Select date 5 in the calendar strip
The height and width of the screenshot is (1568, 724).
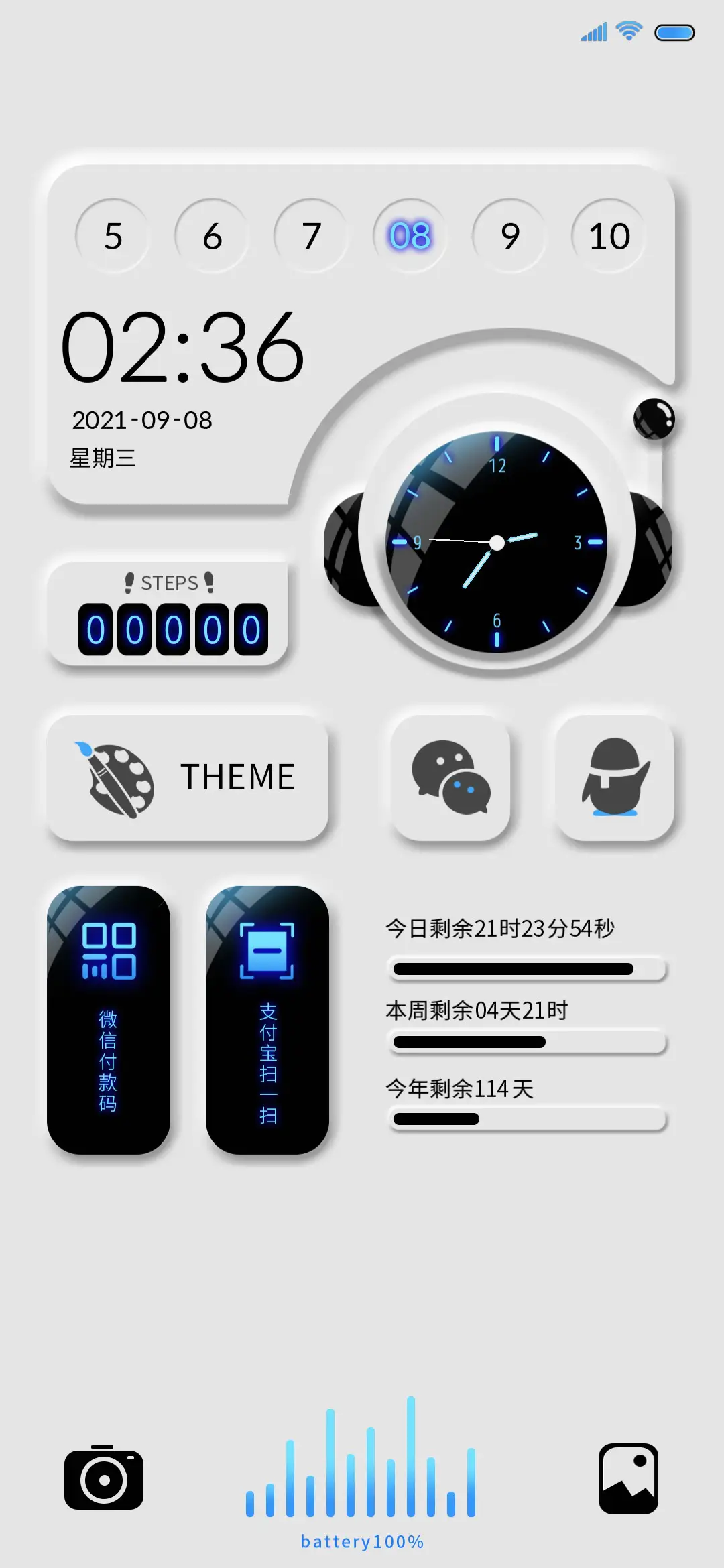tap(113, 236)
